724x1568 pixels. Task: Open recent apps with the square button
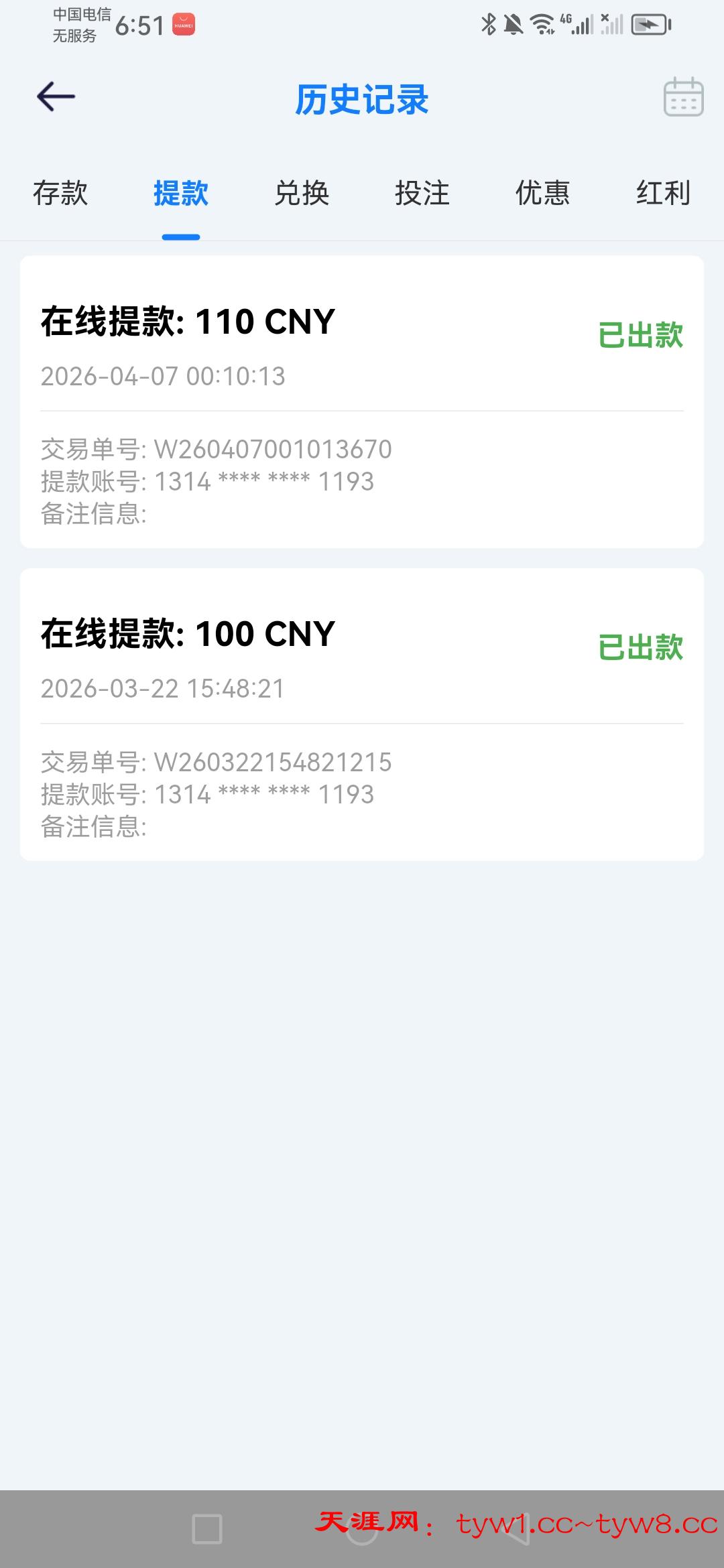[x=207, y=1529]
